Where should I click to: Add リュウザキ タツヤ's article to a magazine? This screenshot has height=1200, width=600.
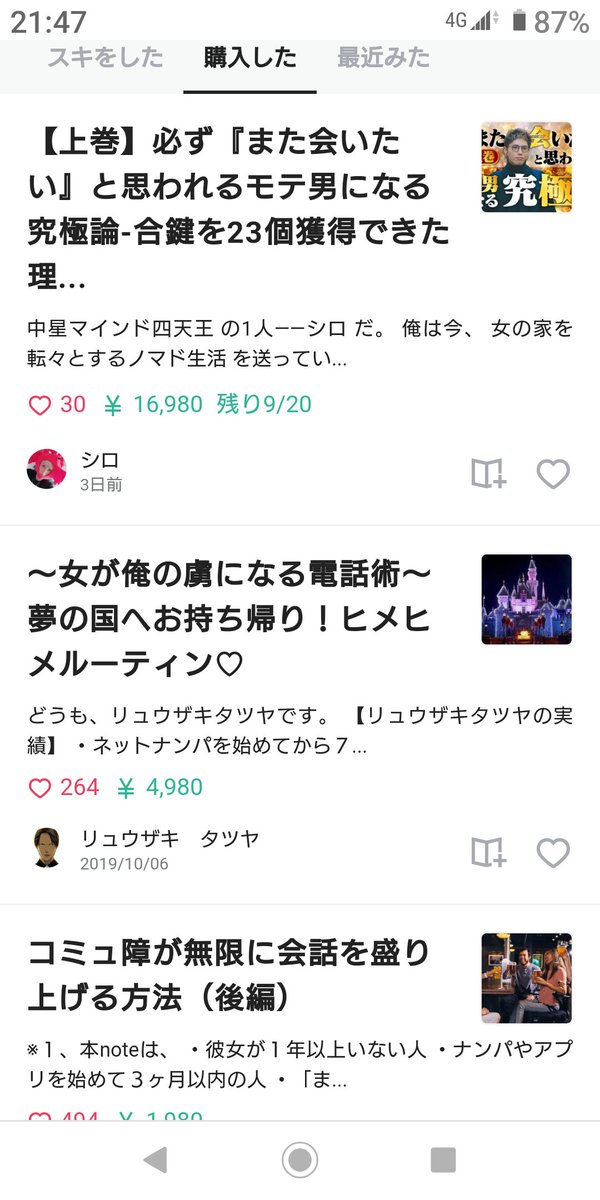tap(489, 852)
